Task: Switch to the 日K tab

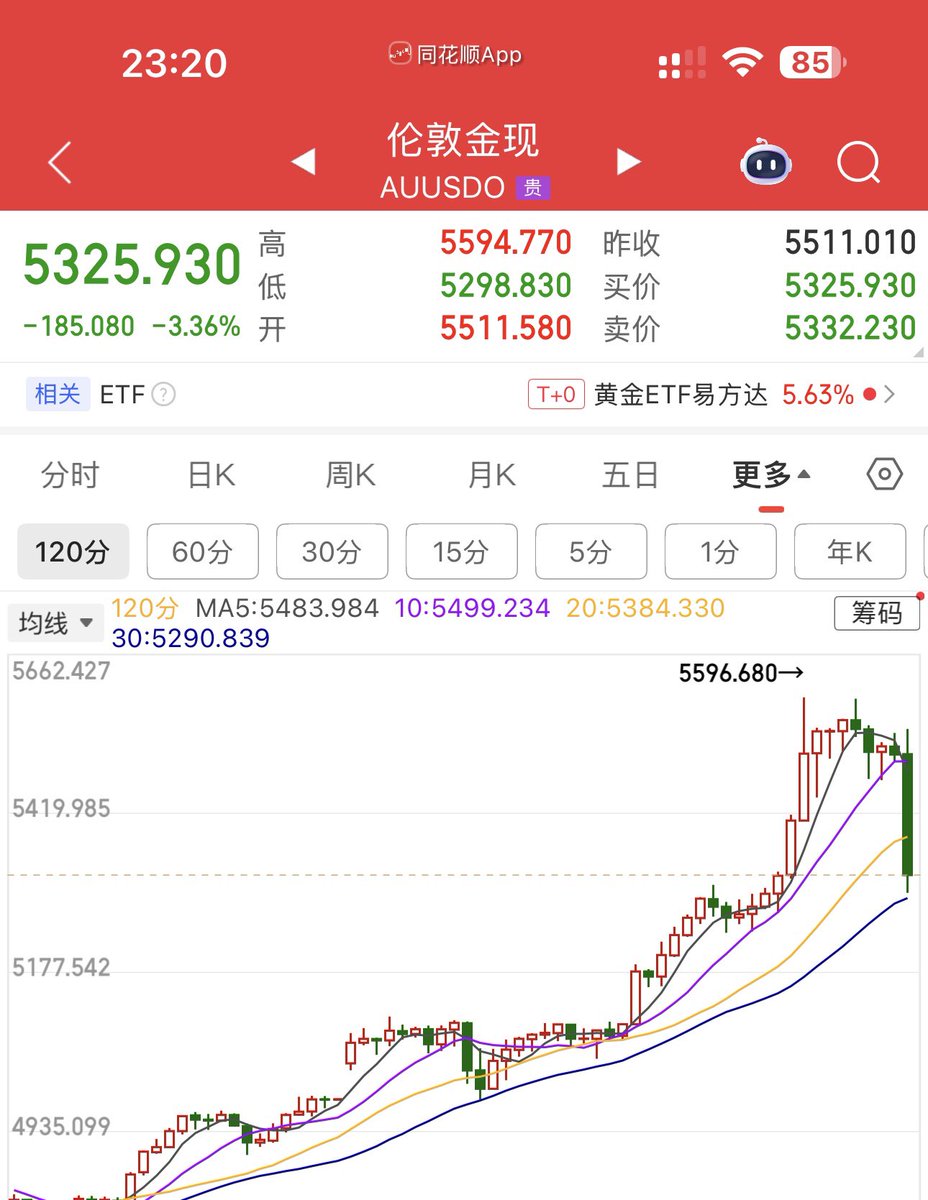Action: coord(211,476)
